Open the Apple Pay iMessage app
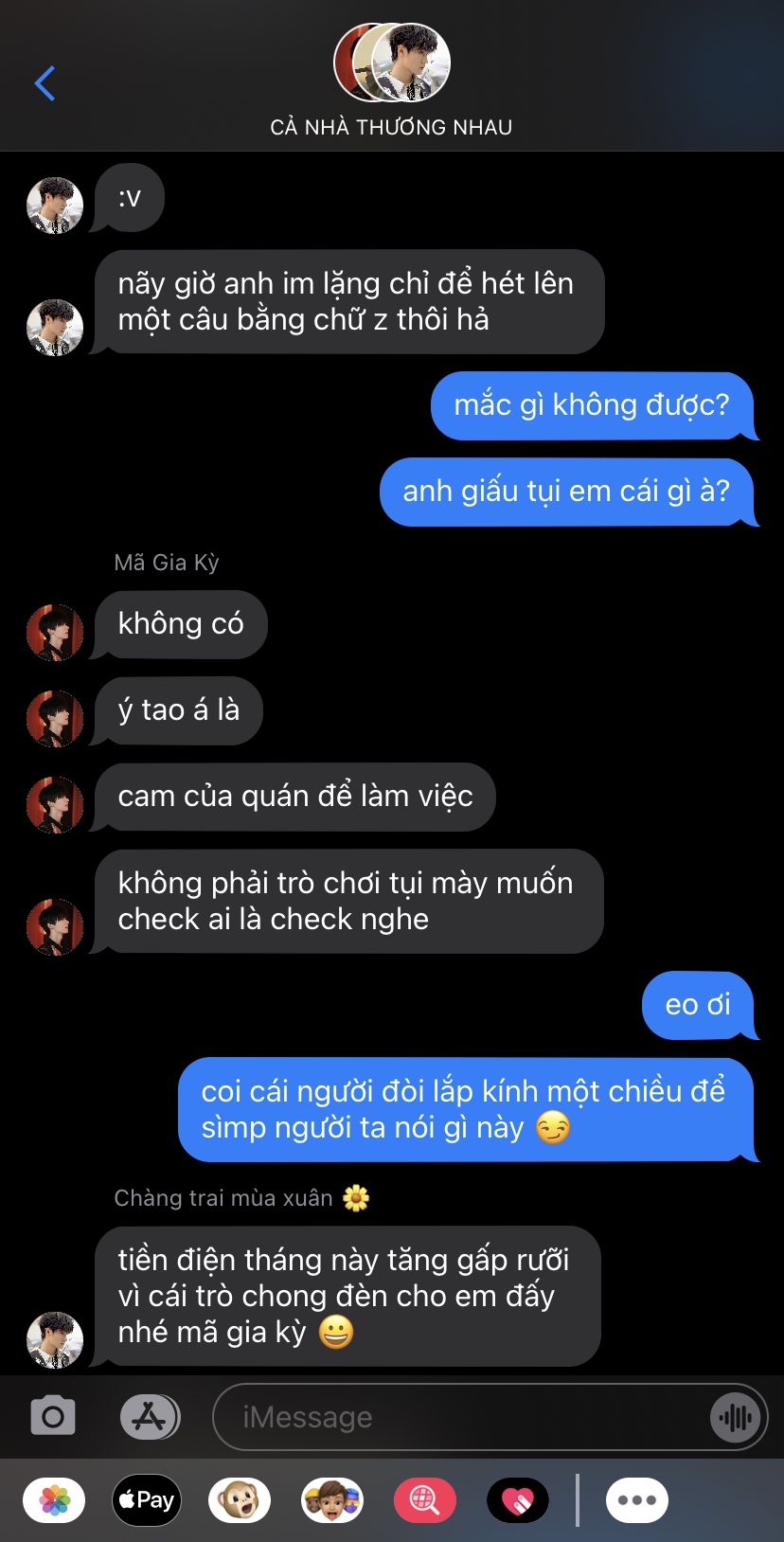Image resolution: width=784 pixels, height=1542 pixels. 147,1500
